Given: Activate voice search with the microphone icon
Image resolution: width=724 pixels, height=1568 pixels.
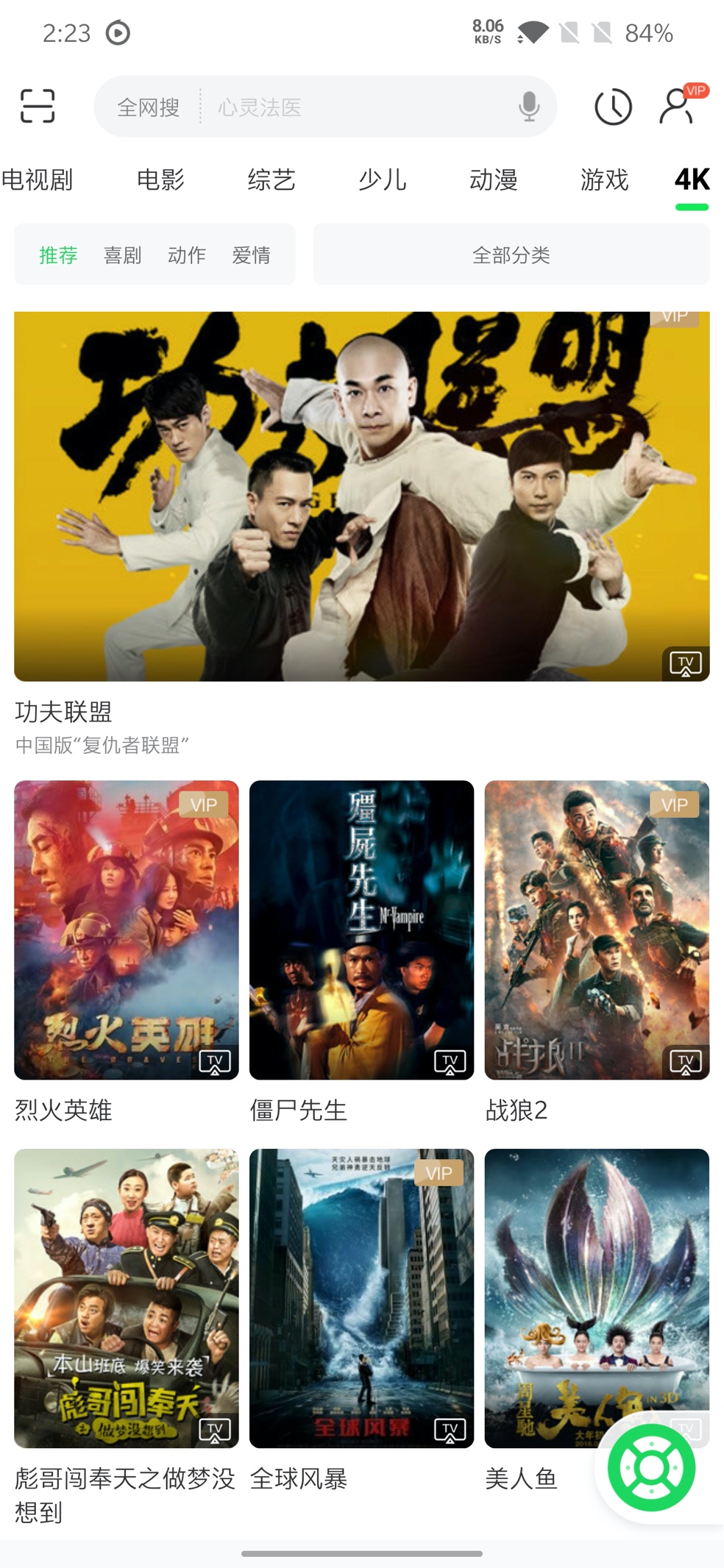Looking at the screenshot, I should point(527,106).
